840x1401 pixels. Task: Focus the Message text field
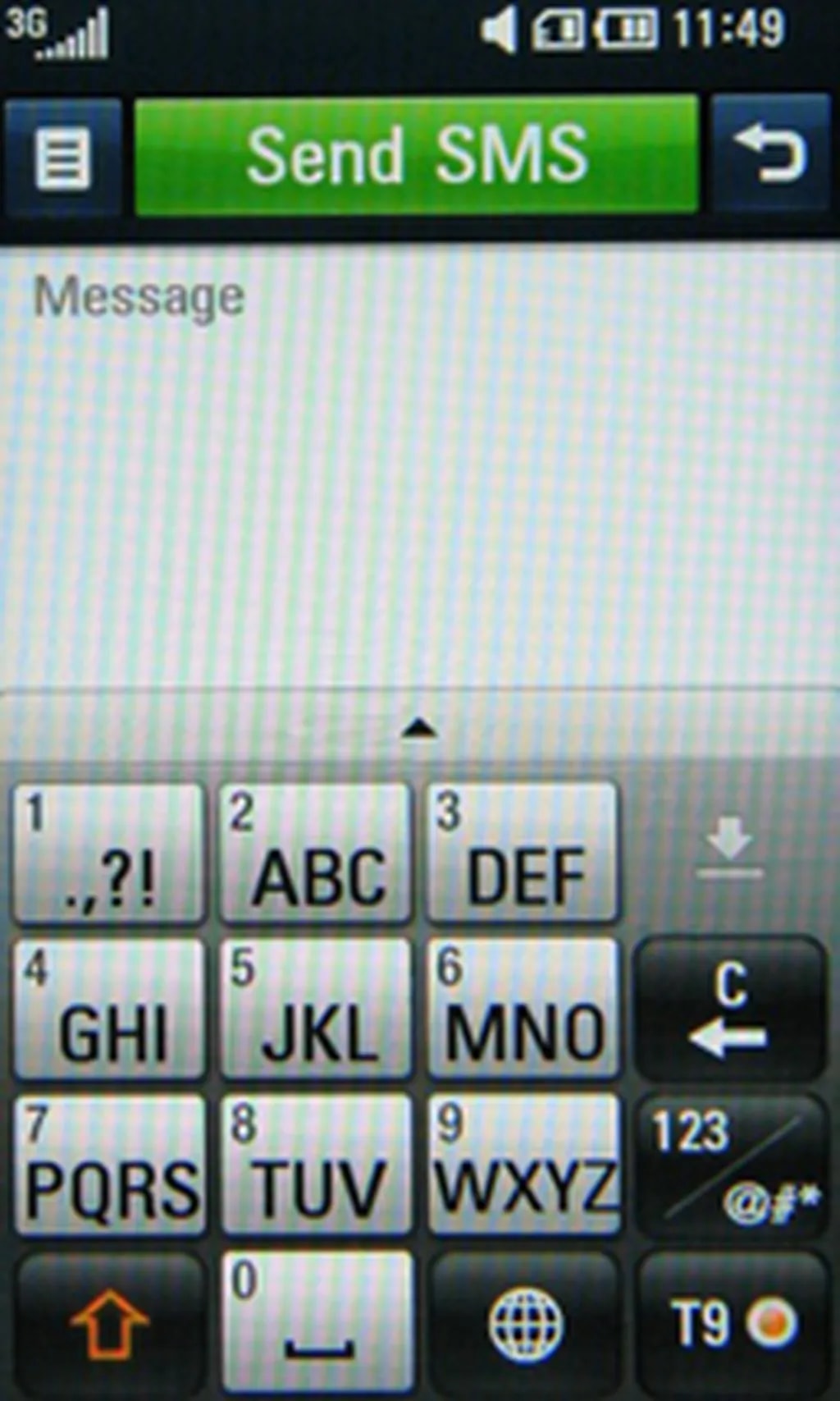click(x=418, y=468)
